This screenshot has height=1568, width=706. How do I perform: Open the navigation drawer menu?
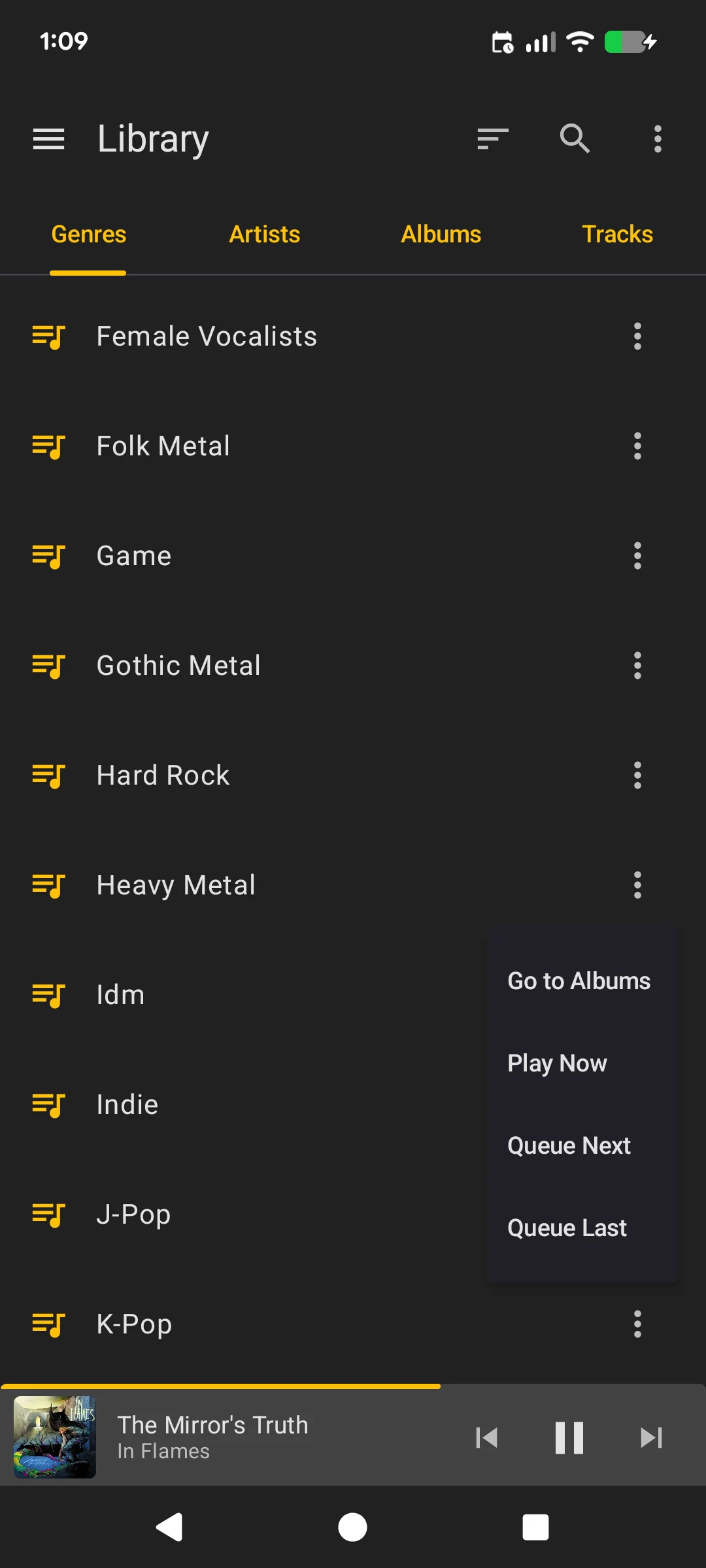[x=48, y=139]
